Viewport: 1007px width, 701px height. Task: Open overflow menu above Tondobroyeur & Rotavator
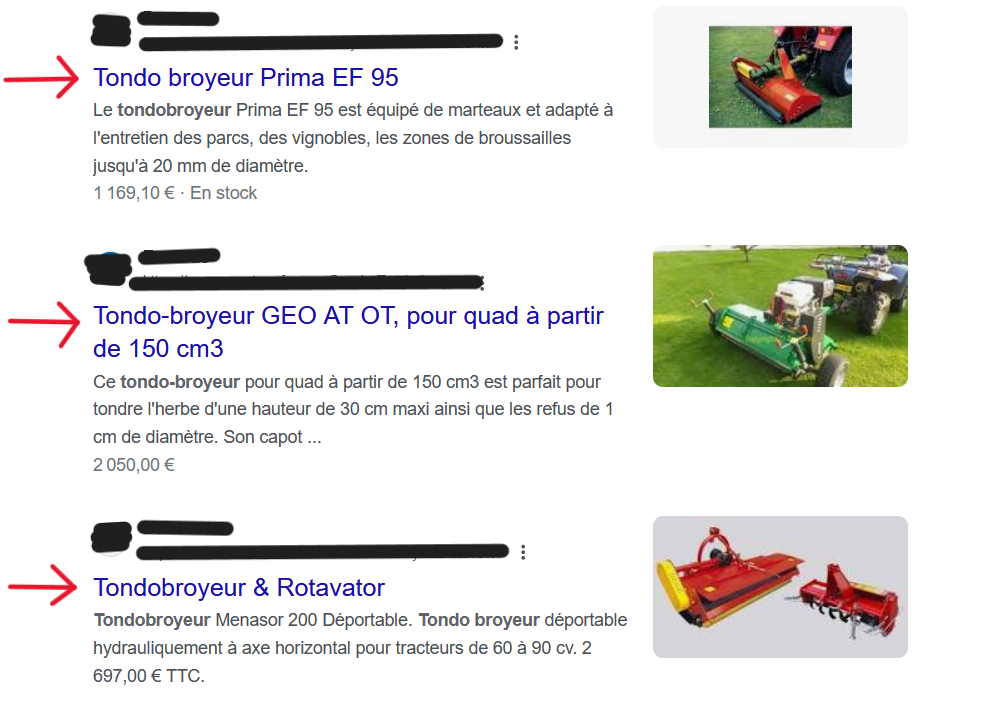(x=523, y=552)
